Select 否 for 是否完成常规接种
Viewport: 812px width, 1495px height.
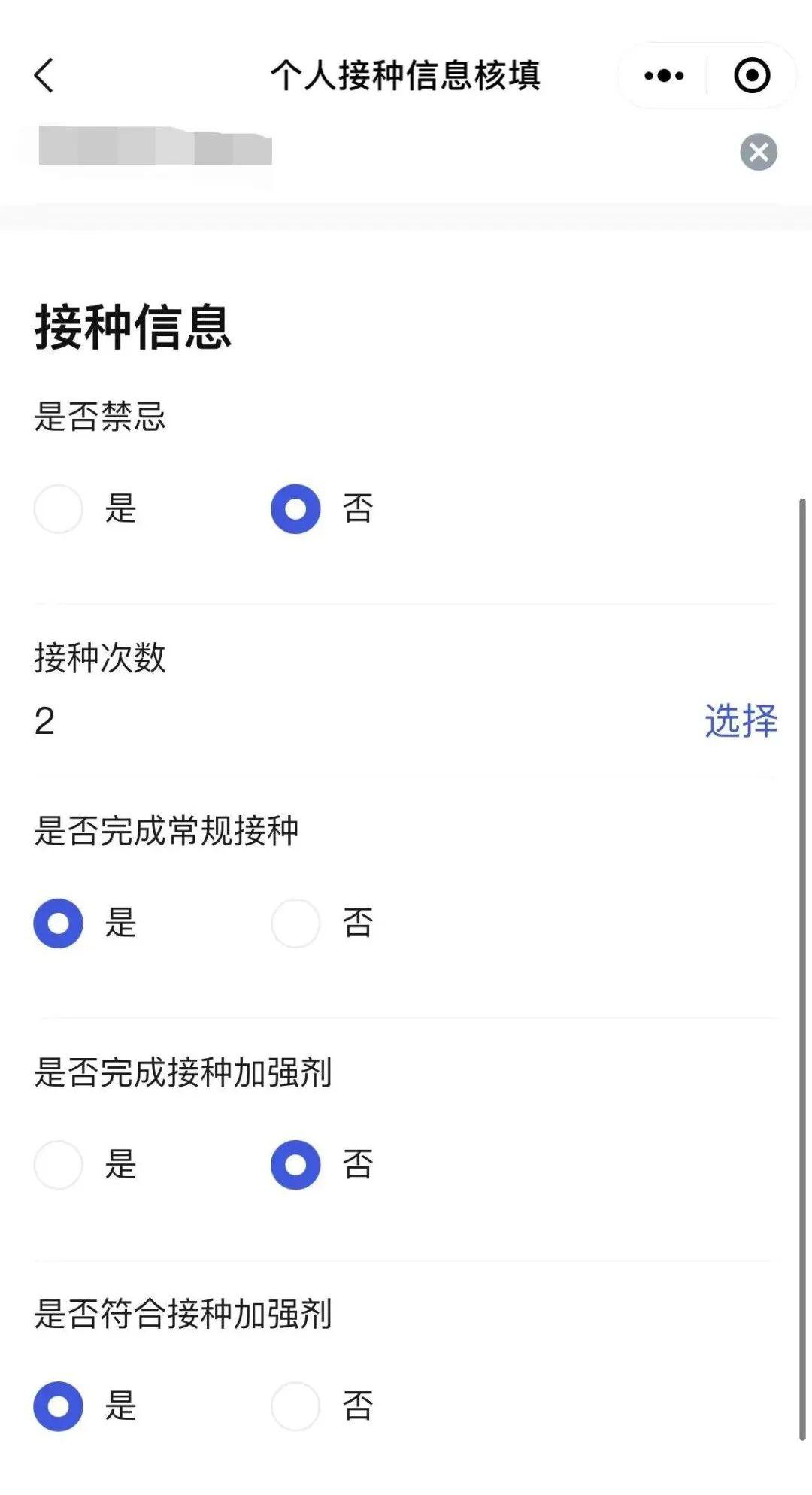(x=295, y=923)
